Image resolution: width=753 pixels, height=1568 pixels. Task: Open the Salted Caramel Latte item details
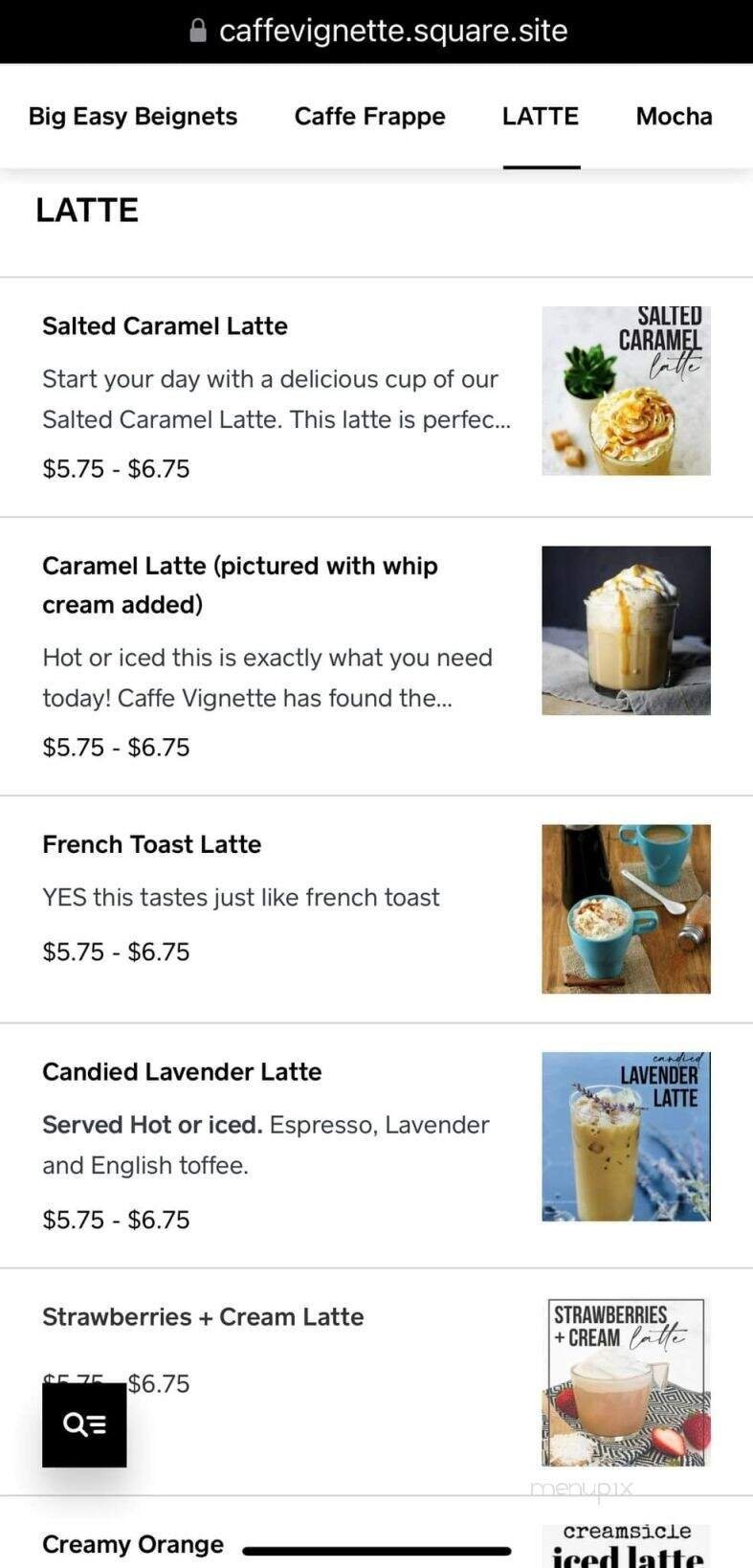[165, 325]
